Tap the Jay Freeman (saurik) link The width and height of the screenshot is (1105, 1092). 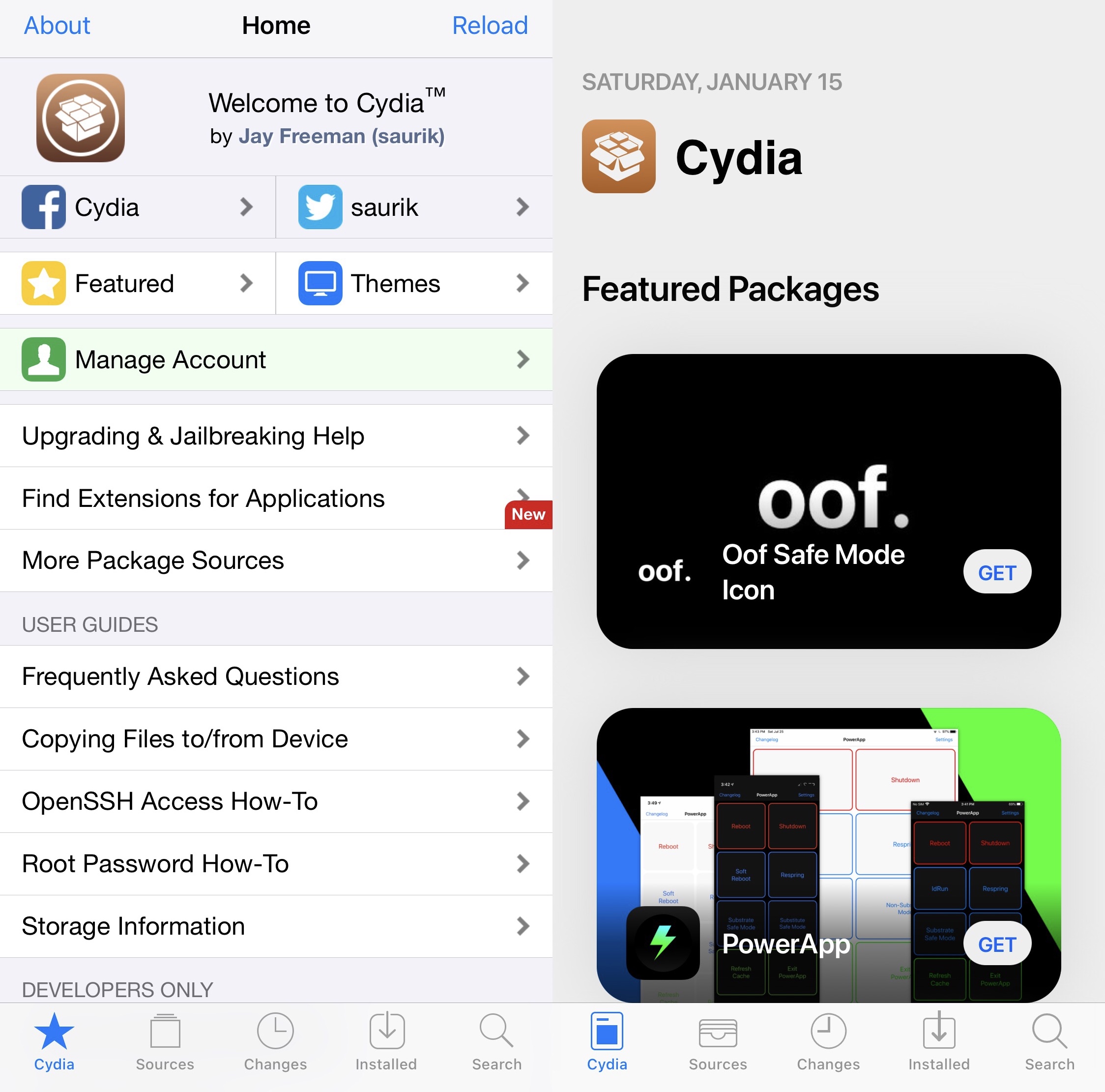pos(342,136)
